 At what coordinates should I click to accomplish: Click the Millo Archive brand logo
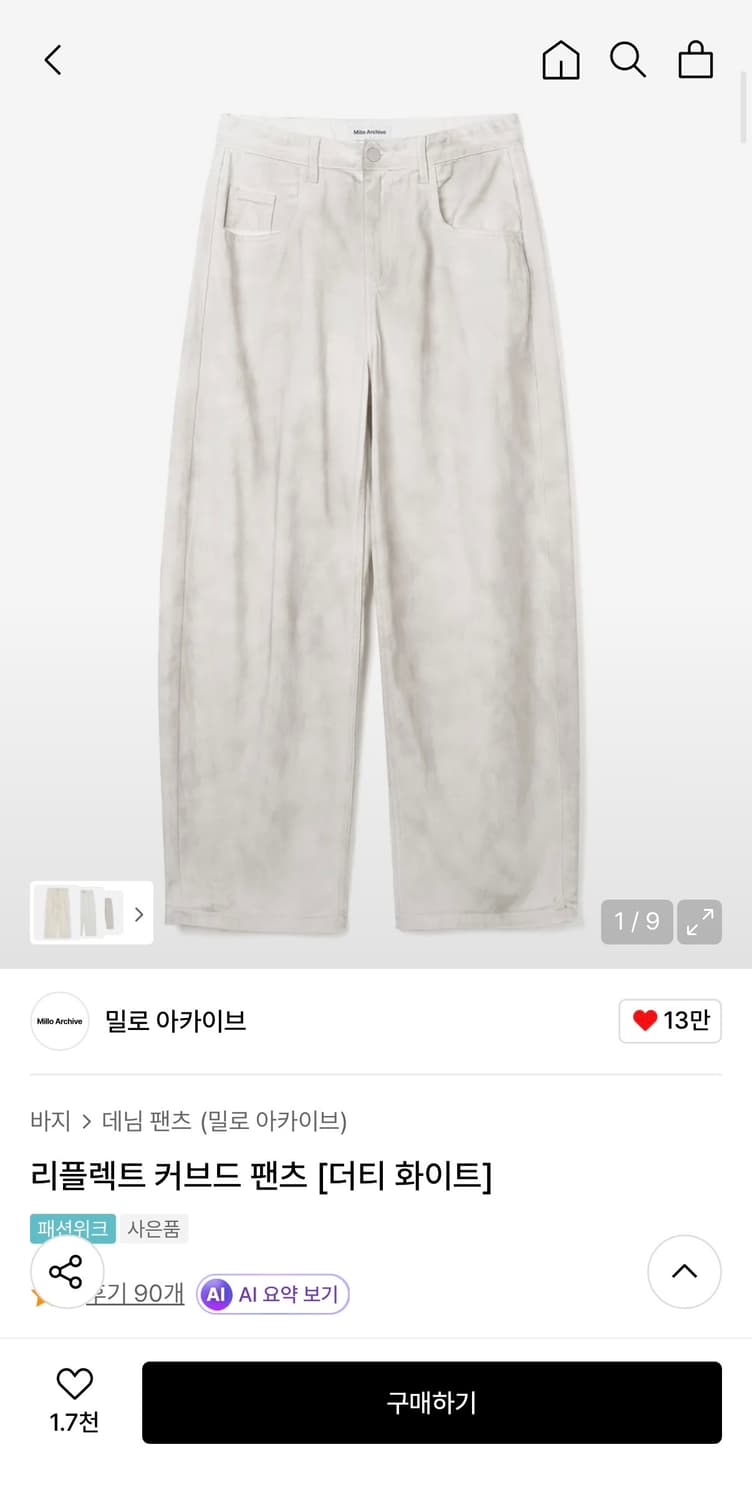tap(59, 1021)
